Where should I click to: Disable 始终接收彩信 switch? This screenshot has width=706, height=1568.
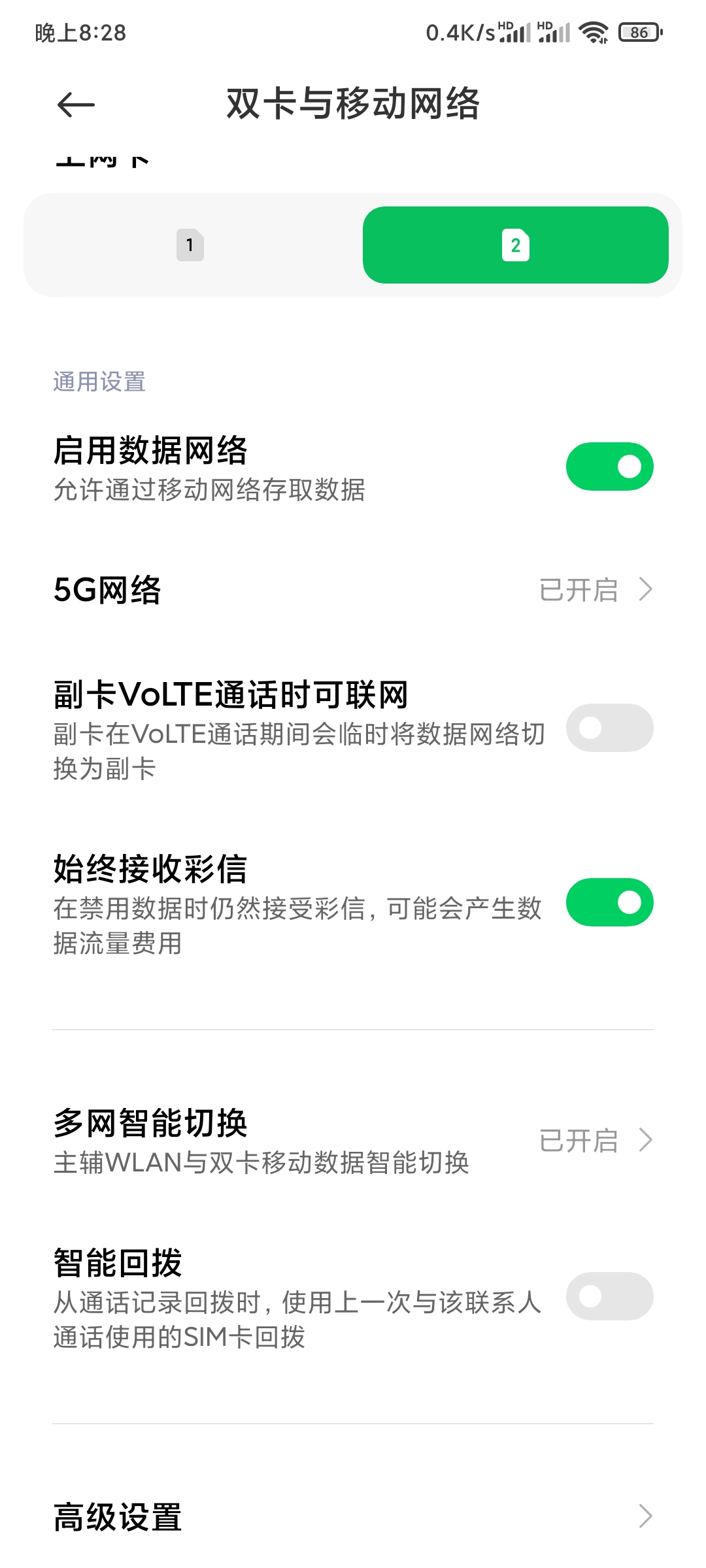609,902
